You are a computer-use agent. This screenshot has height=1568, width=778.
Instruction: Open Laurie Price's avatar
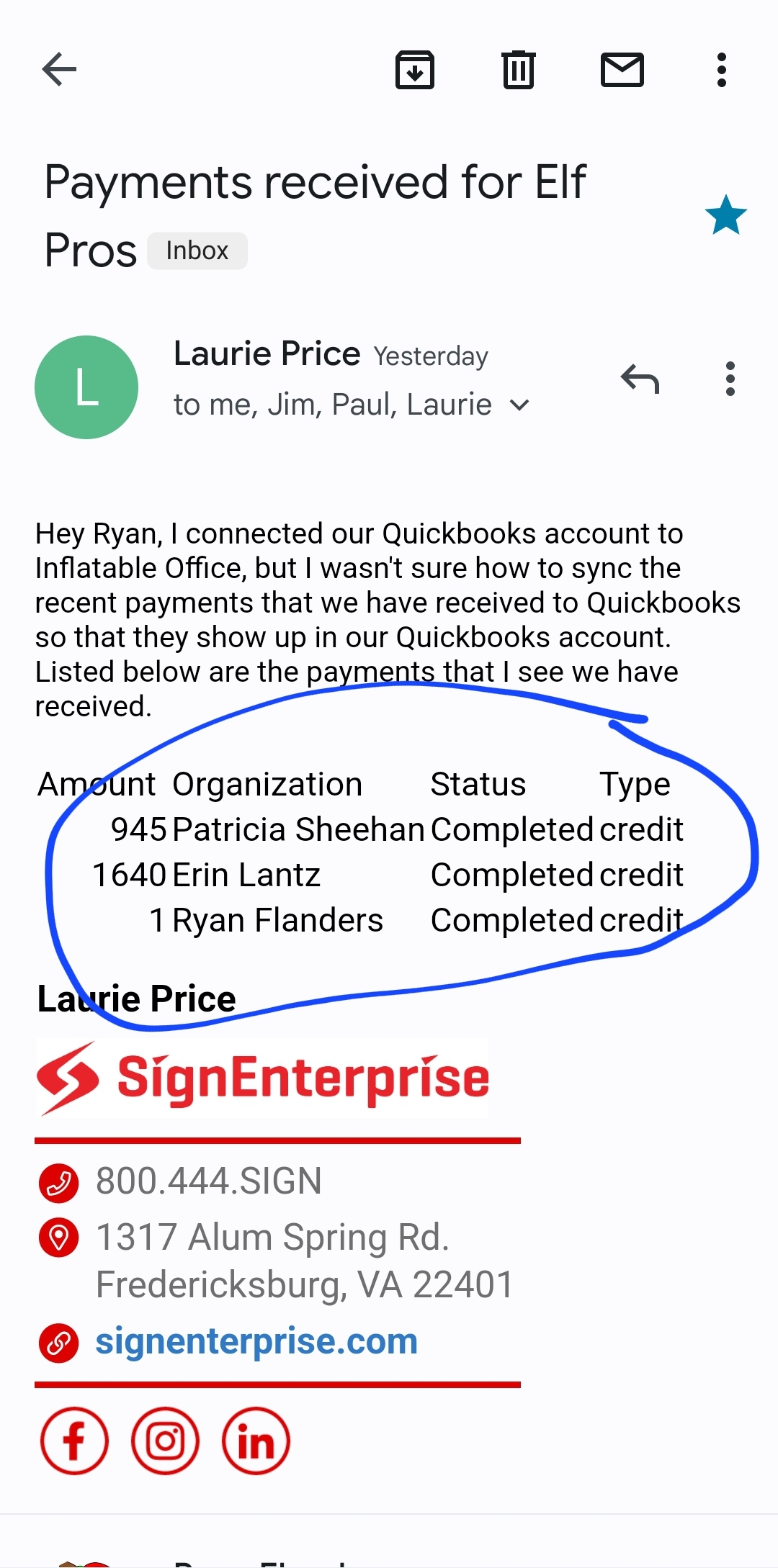point(86,387)
